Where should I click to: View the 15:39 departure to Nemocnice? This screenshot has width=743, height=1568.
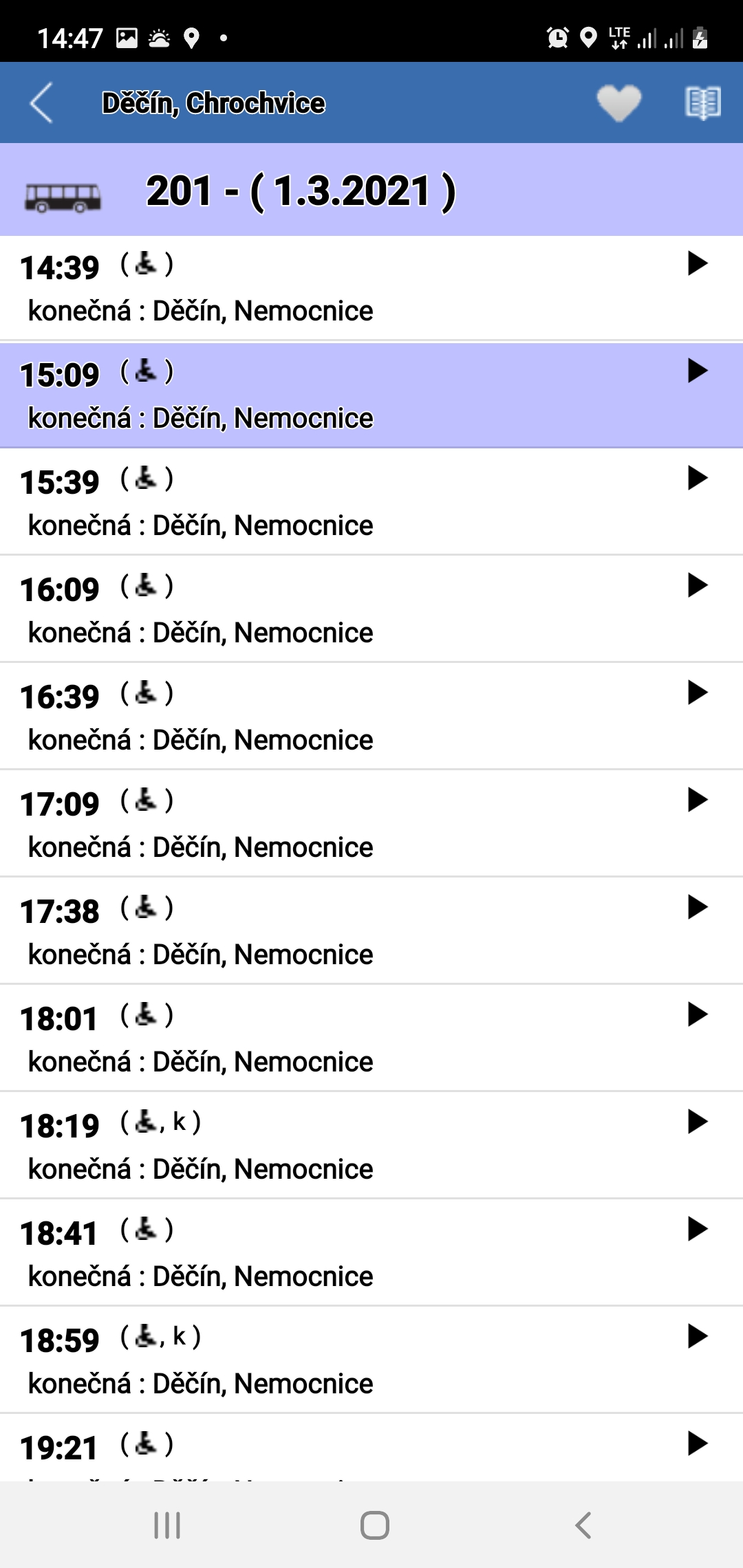371,503
